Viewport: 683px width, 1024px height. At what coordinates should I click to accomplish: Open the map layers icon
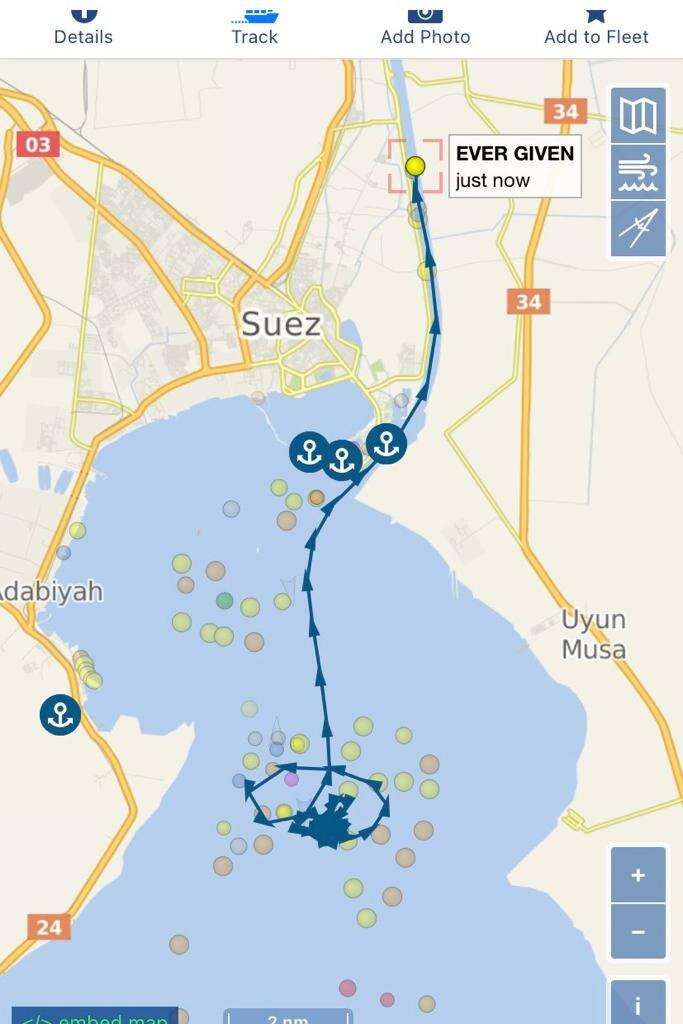click(638, 116)
